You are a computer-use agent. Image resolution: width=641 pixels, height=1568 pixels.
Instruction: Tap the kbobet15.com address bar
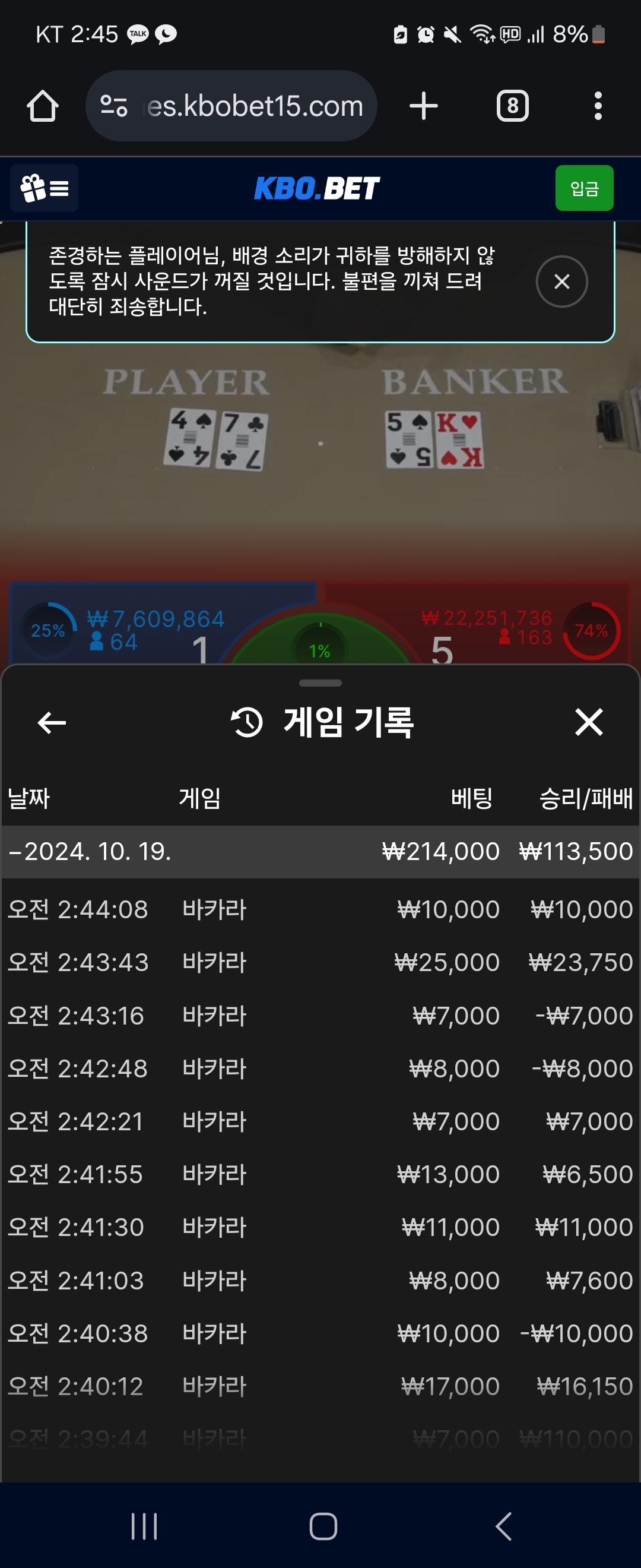coord(231,106)
